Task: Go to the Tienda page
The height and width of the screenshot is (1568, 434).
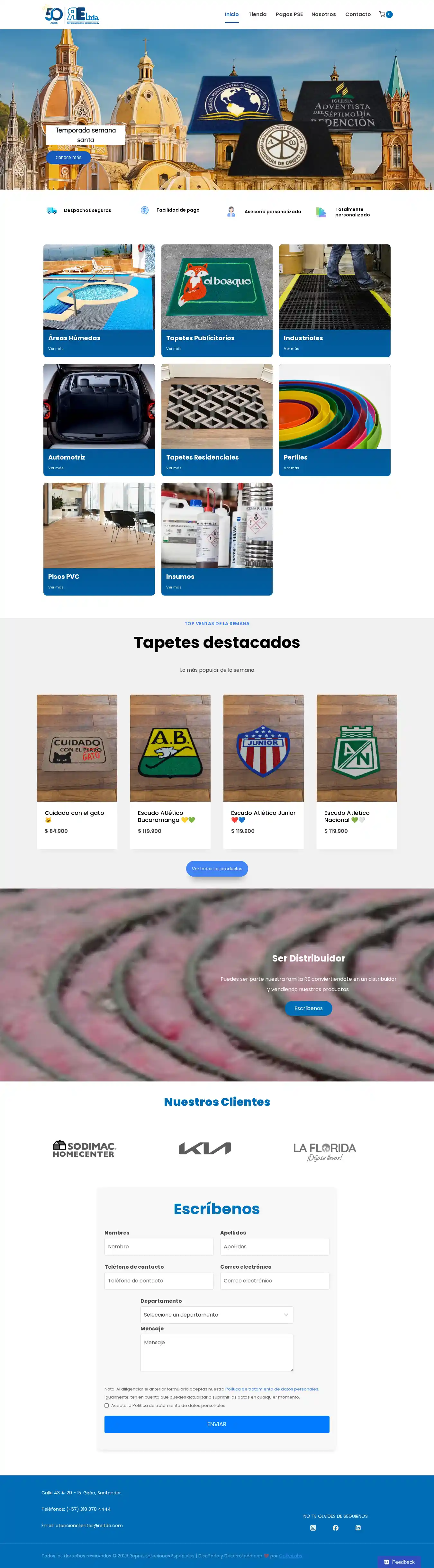Action: pos(257,14)
